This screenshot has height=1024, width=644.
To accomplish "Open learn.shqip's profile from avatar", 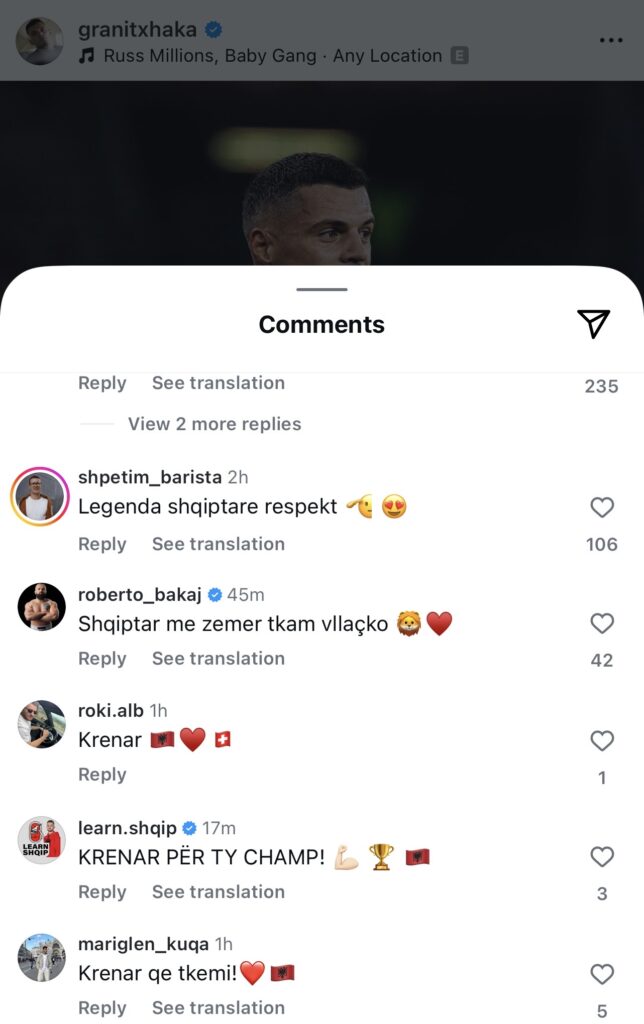I will [41, 840].
